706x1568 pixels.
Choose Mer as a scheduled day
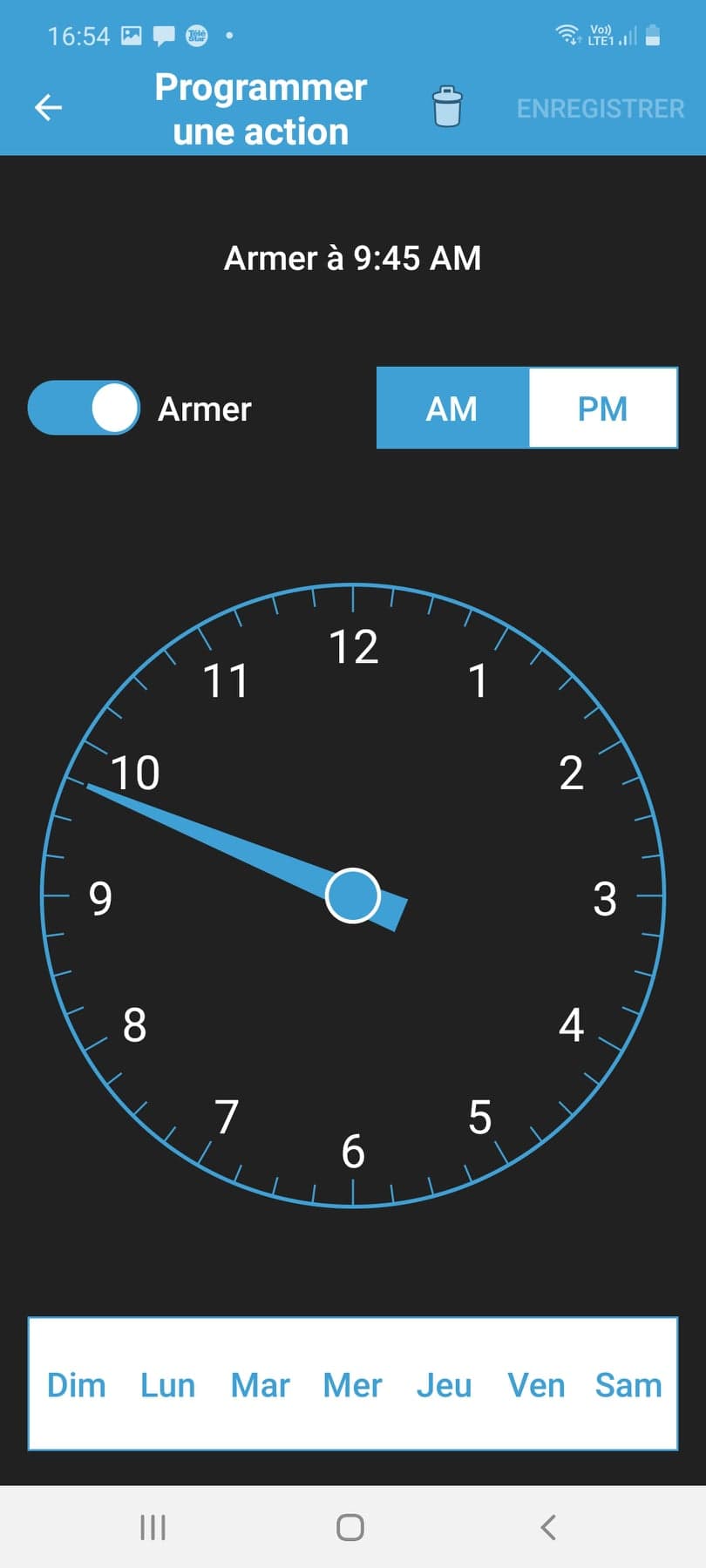pos(353,1385)
